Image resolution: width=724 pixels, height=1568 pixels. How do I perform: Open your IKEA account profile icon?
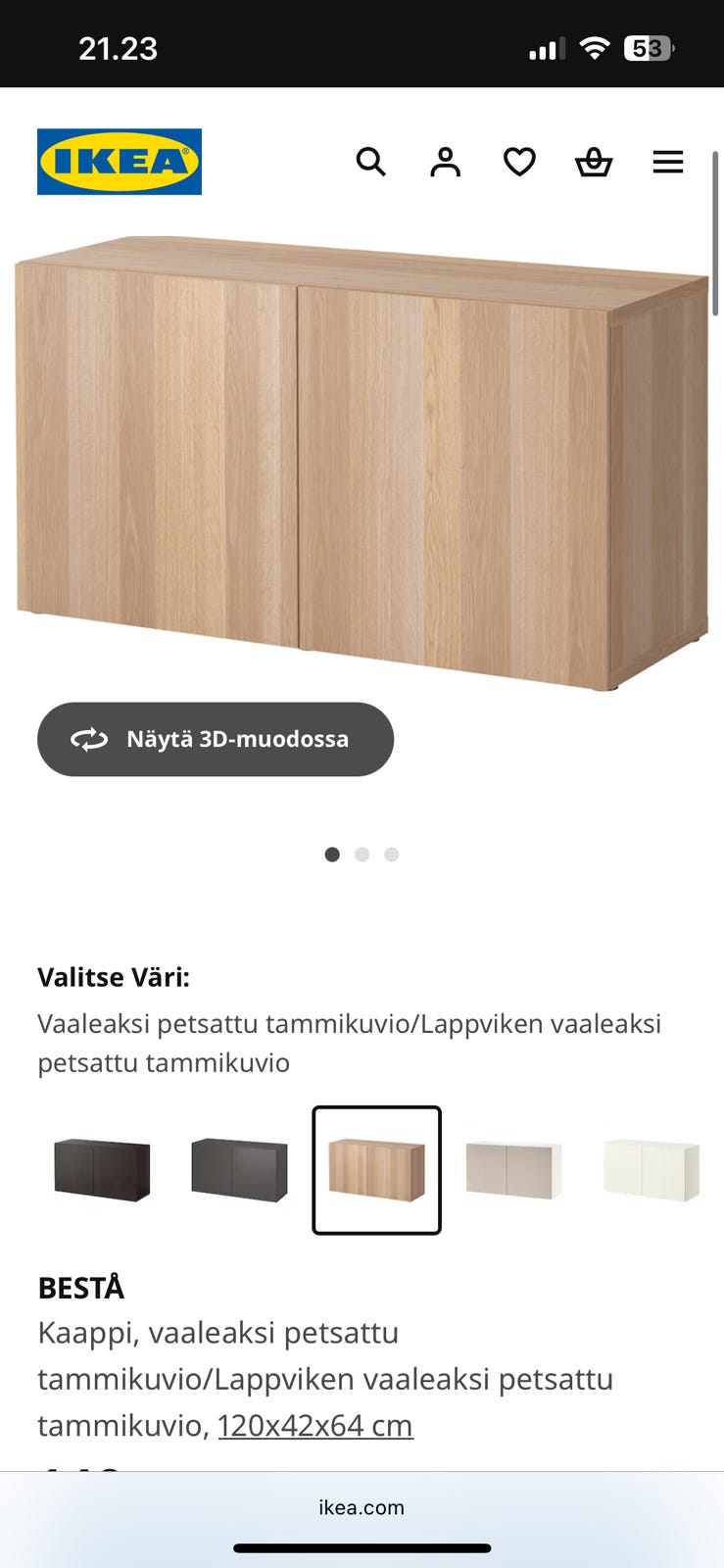pos(446,162)
